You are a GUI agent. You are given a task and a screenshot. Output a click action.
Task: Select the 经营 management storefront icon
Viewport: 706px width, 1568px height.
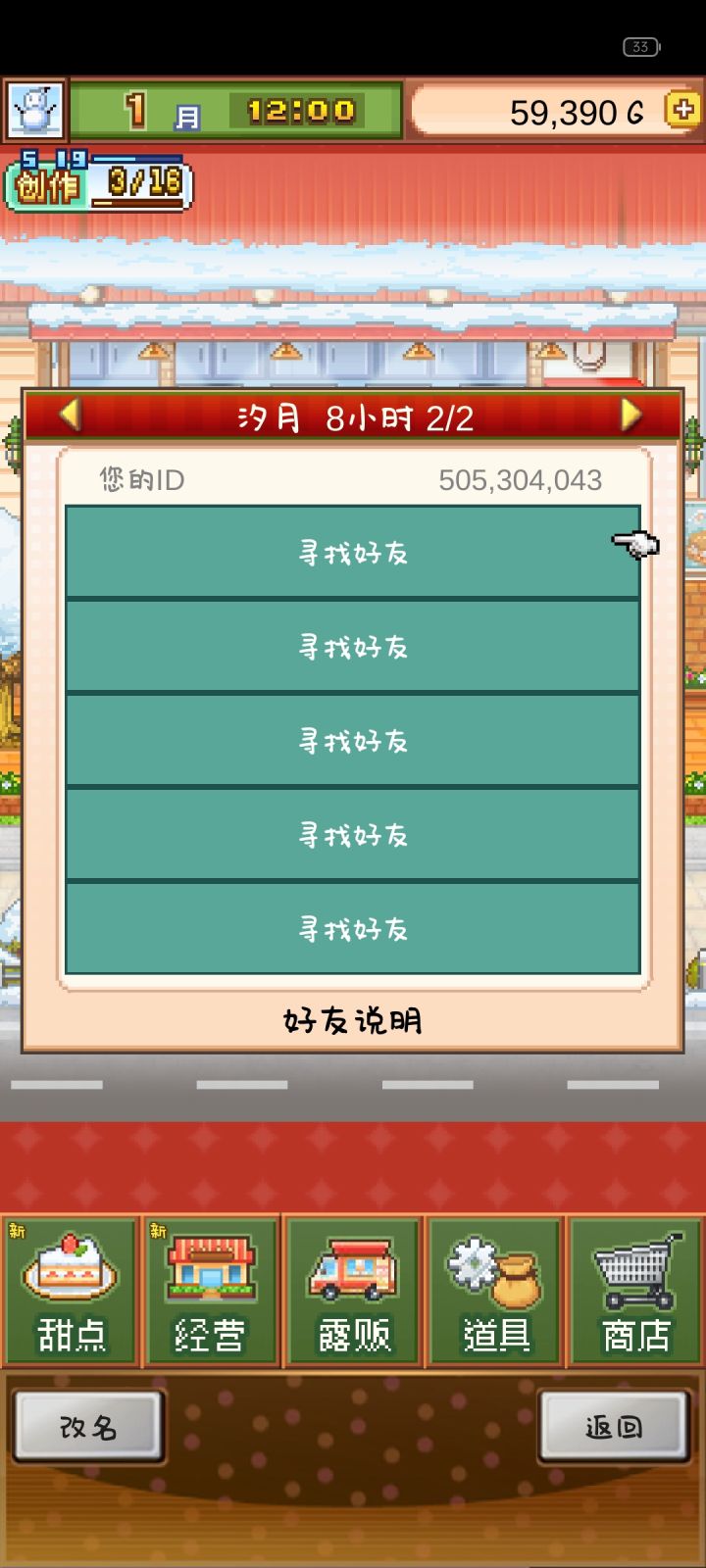[x=212, y=1292]
